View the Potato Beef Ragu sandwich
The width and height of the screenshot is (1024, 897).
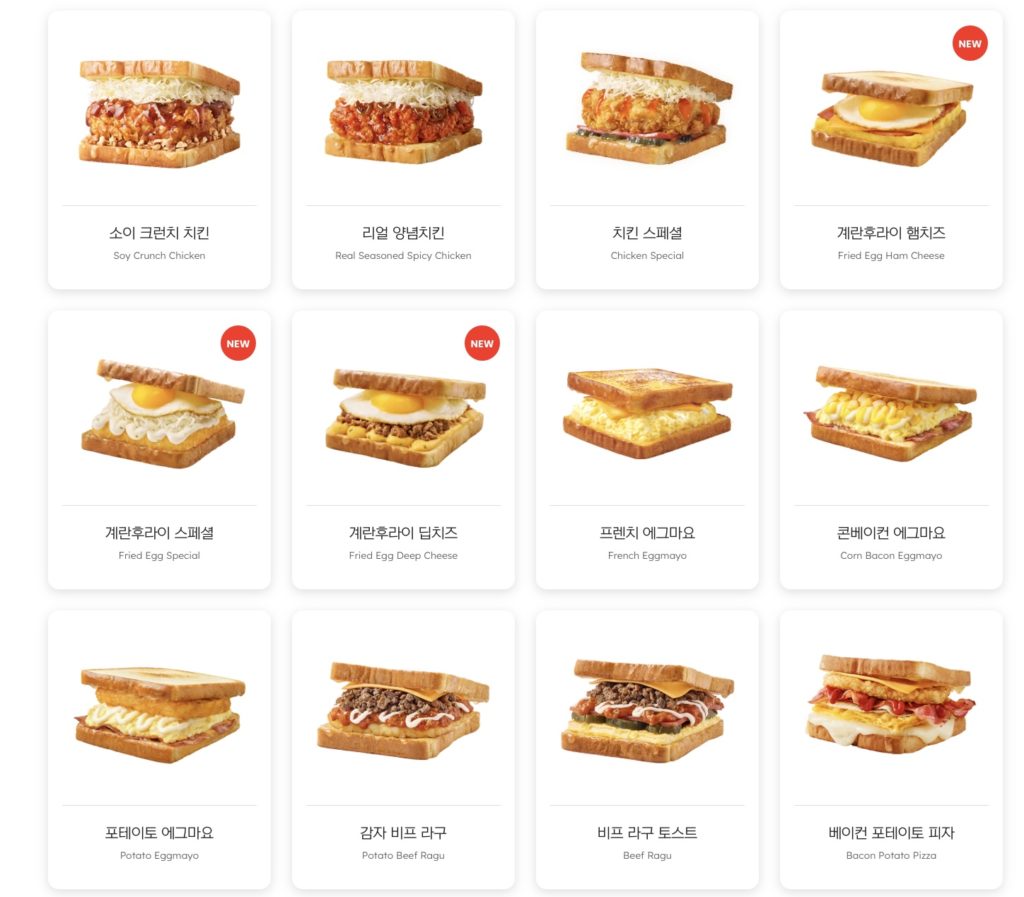pos(403,750)
